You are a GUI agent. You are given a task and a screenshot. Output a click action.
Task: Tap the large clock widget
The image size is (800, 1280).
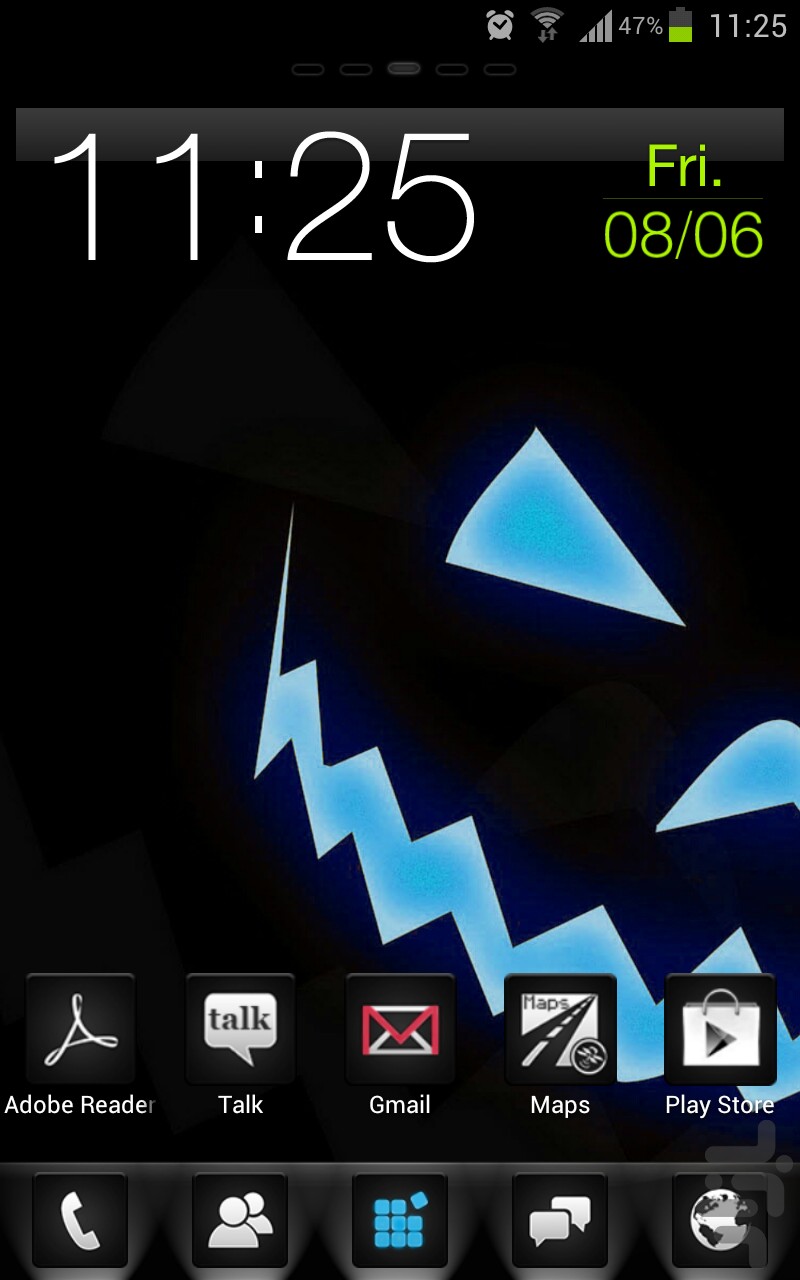pos(262,195)
